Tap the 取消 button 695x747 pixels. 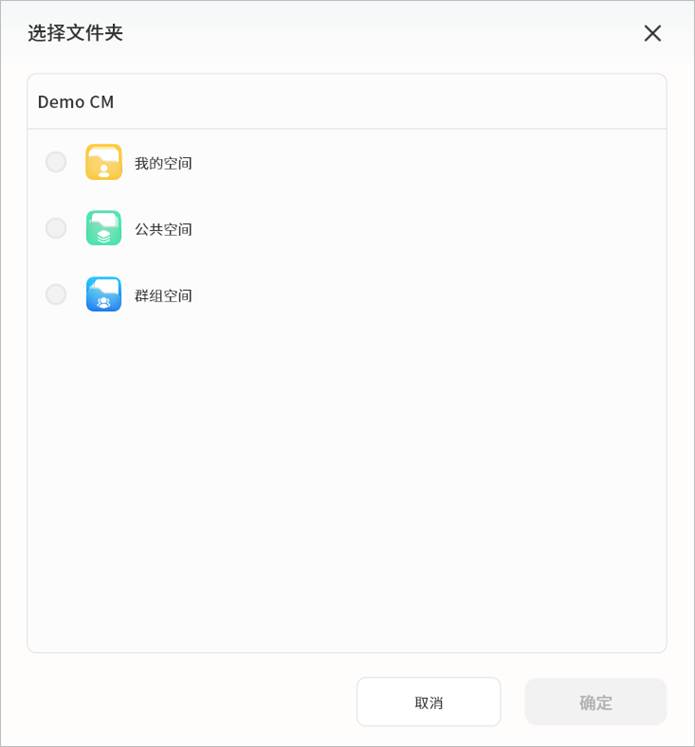pos(428,702)
